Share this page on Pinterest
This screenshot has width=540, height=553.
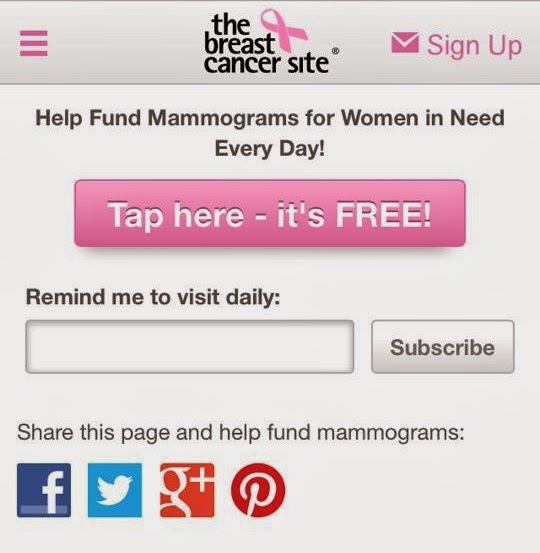(x=258, y=490)
